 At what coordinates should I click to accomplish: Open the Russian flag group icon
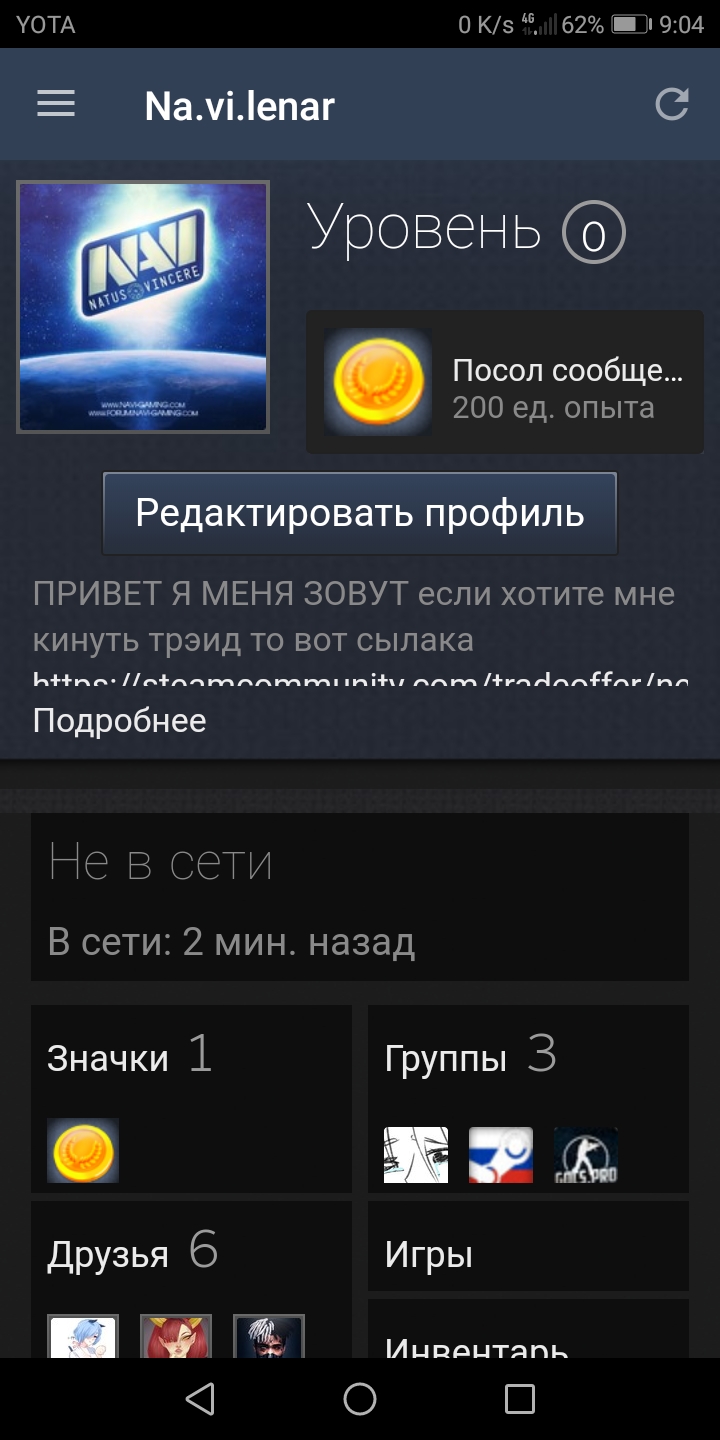pos(501,1155)
